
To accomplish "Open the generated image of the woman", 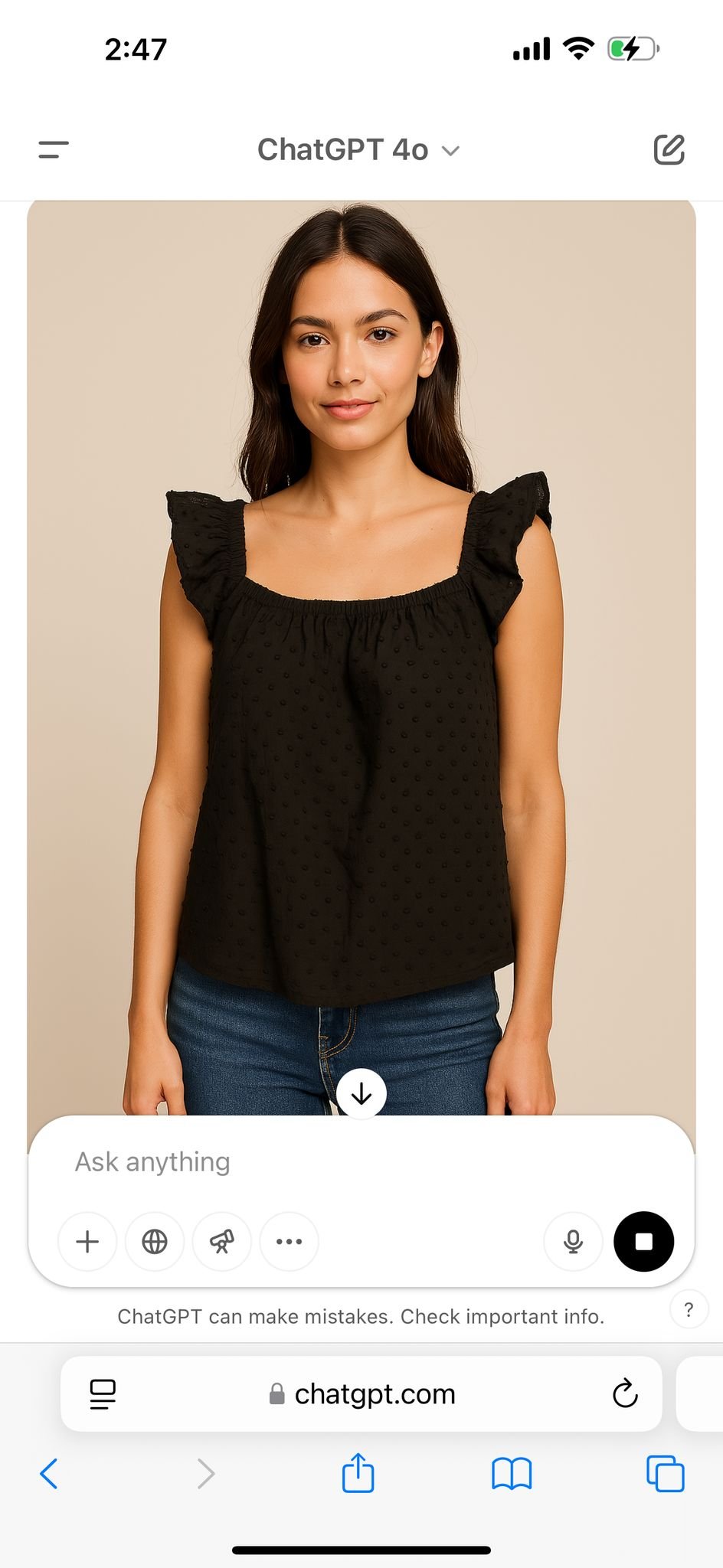I will [x=361, y=658].
